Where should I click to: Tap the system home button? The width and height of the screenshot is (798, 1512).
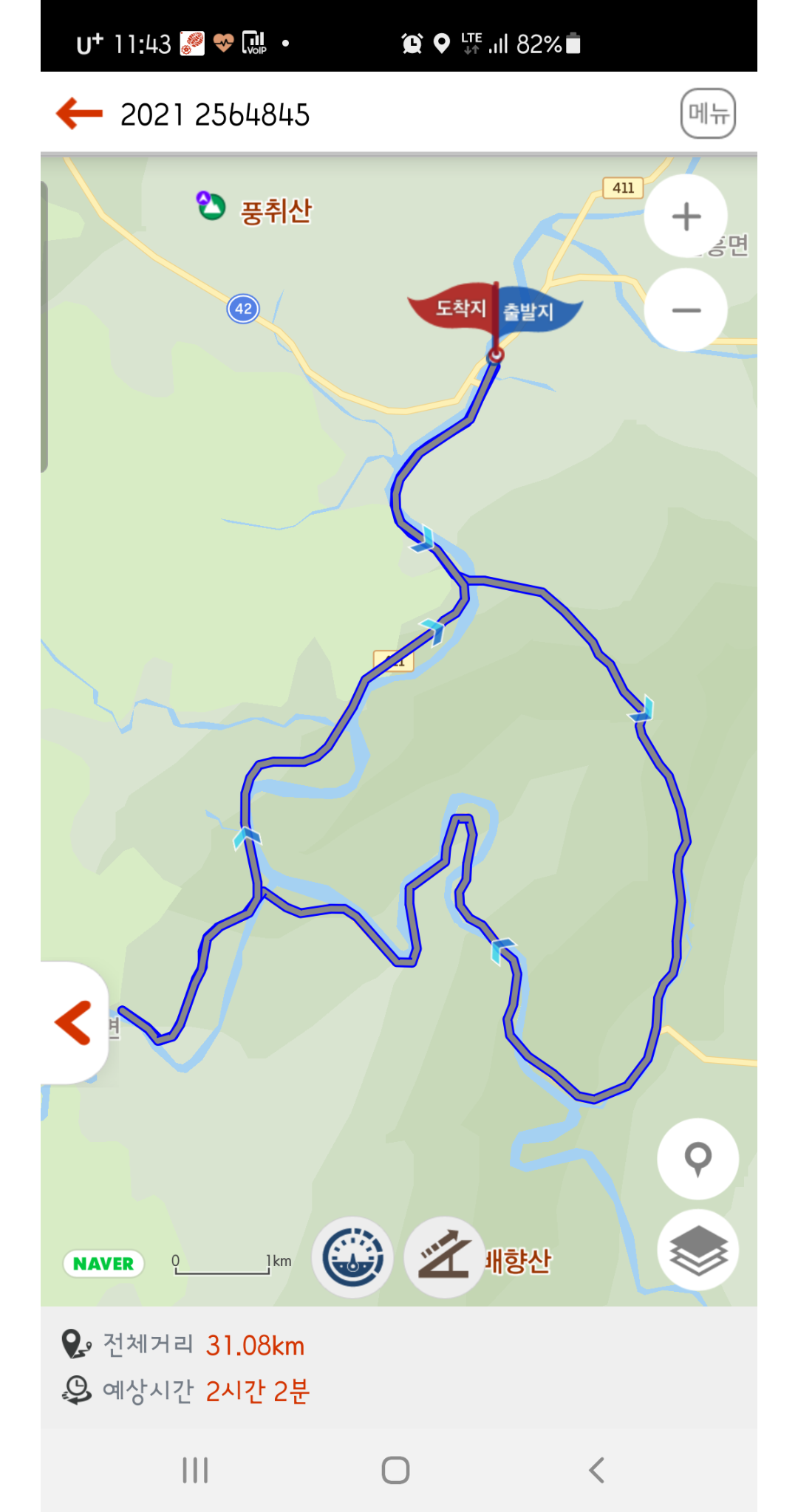coord(395,1470)
